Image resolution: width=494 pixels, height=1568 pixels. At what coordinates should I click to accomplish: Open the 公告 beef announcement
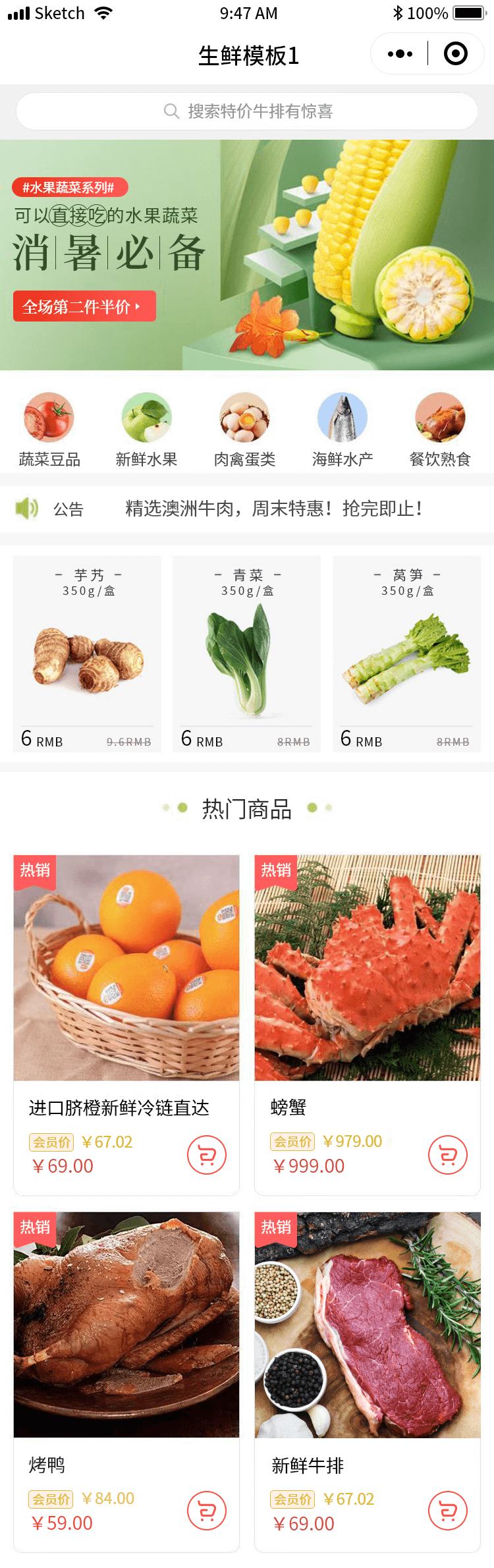coord(273,509)
